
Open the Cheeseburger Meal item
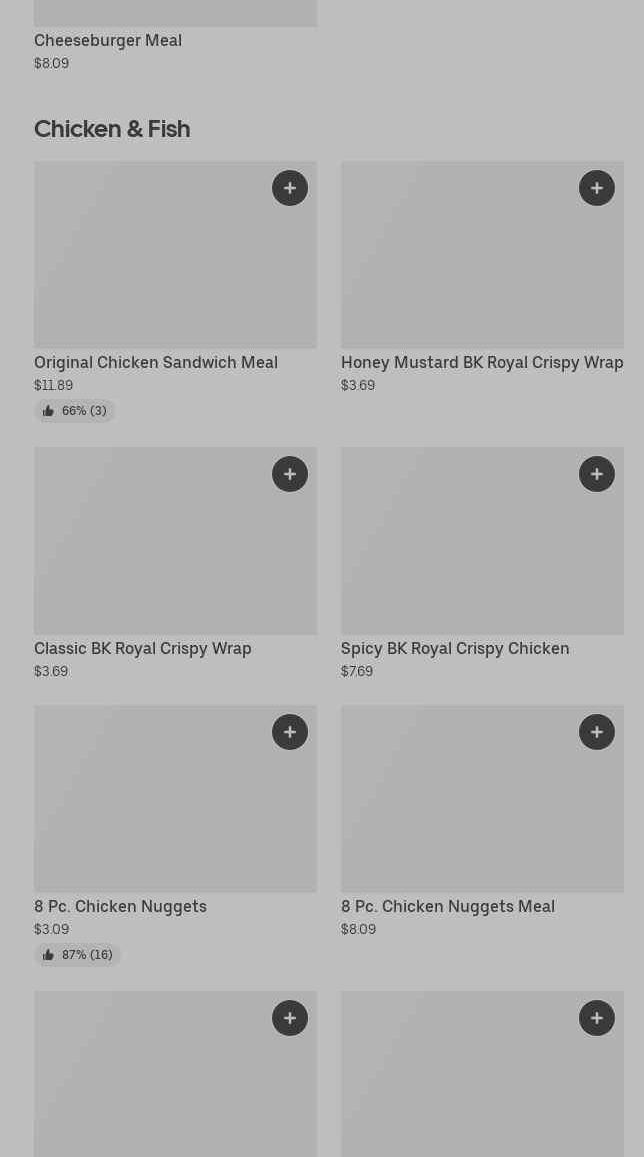[x=108, y=40]
